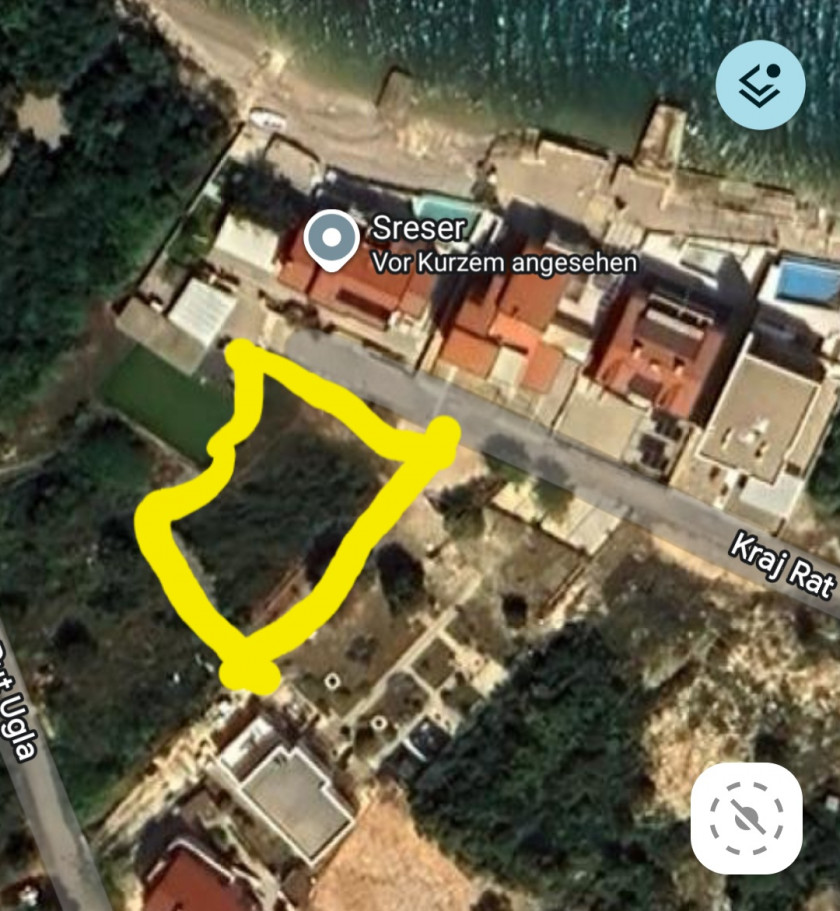
Task: Tap the my-location button
Action: [x=746, y=818]
